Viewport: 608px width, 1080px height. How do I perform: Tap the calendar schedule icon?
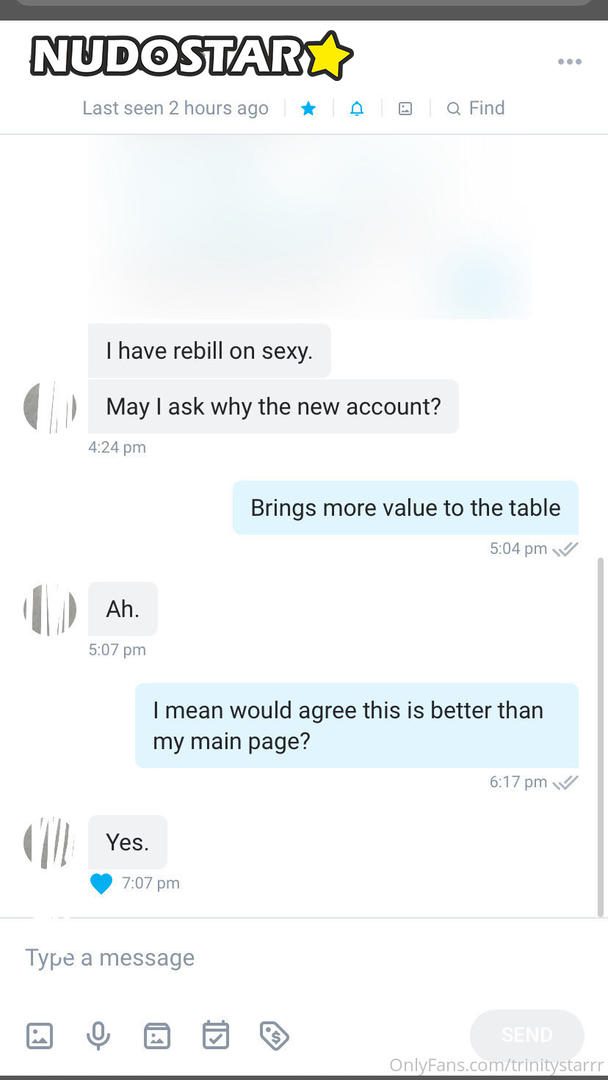pyautogui.click(x=215, y=1035)
